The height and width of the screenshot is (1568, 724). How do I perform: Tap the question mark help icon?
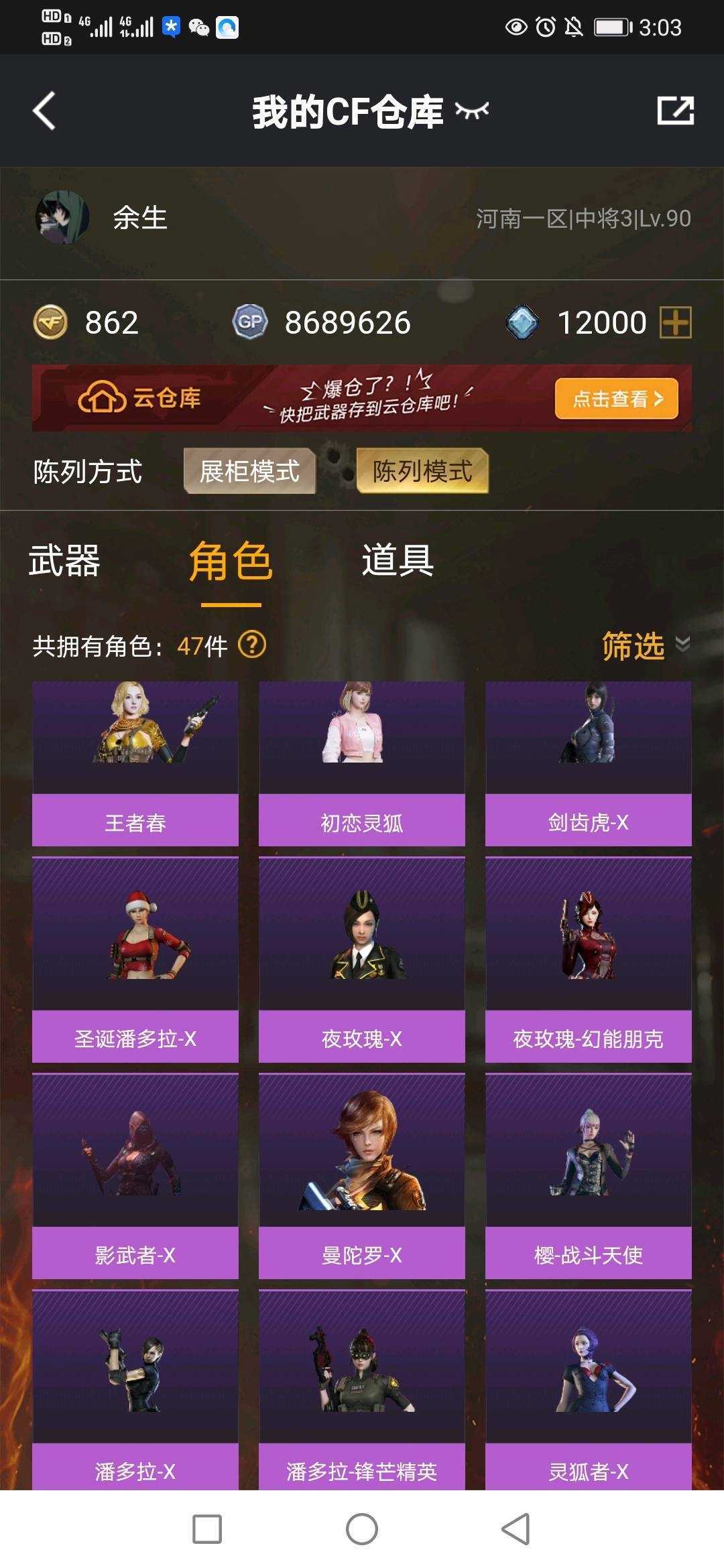click(x=253, y=645)
